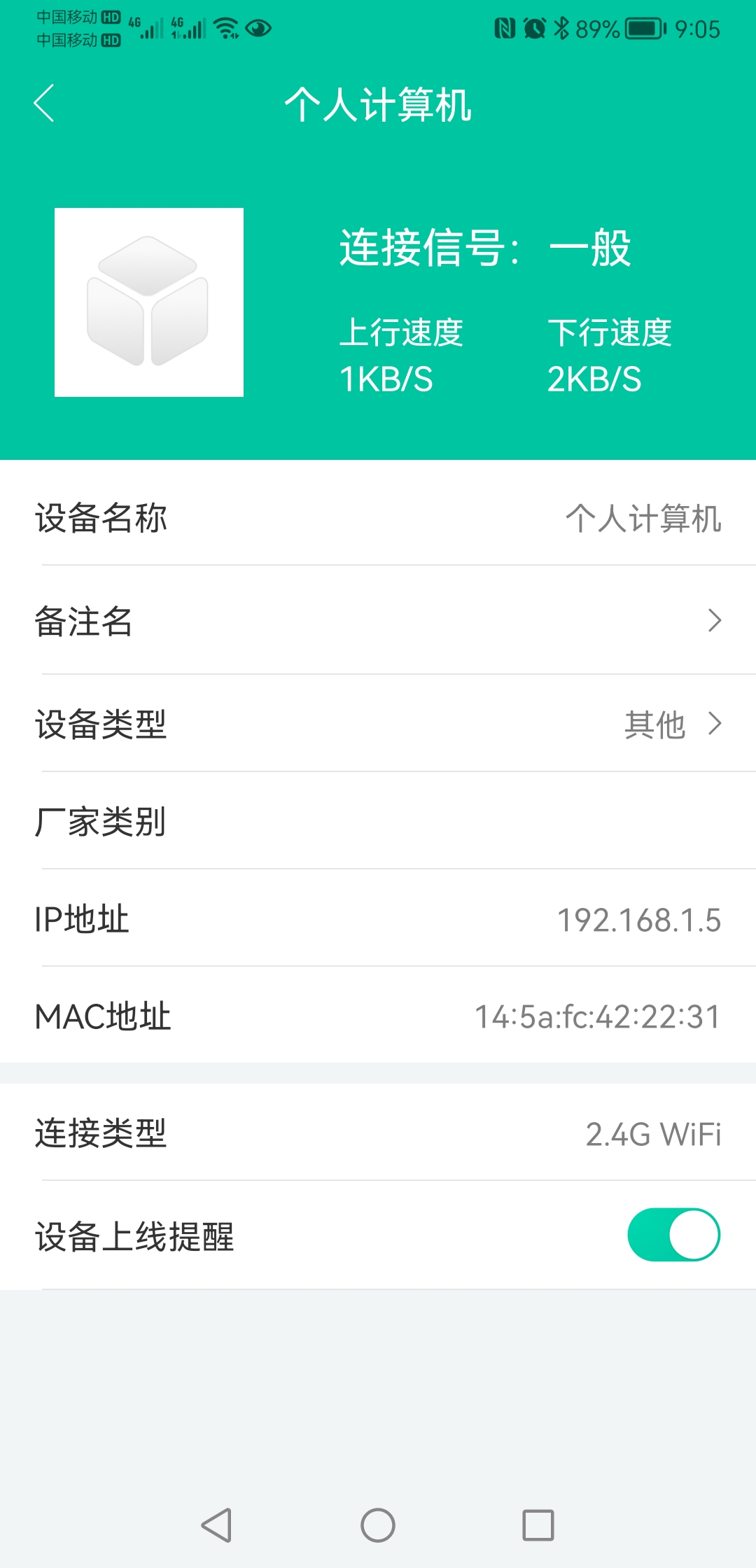Tap the 厂家类别 row

pos(378,824)
